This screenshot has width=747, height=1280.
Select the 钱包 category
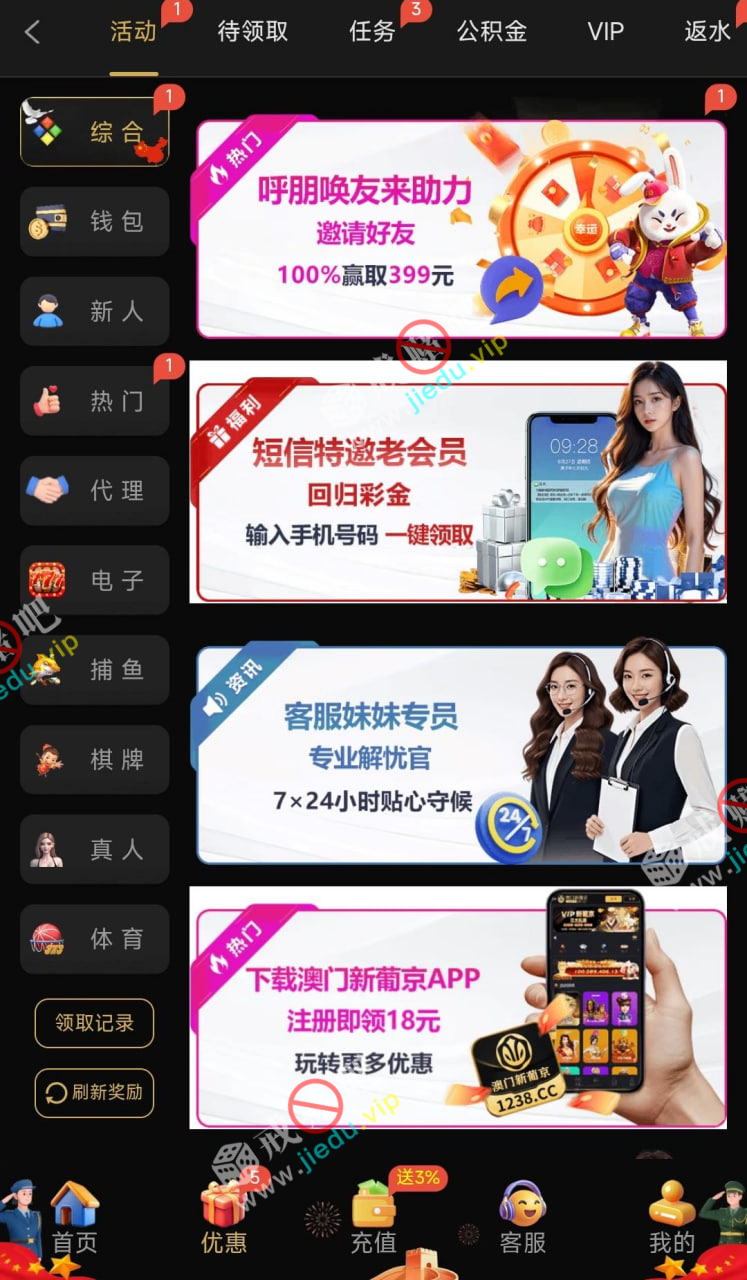click(95, 221)
